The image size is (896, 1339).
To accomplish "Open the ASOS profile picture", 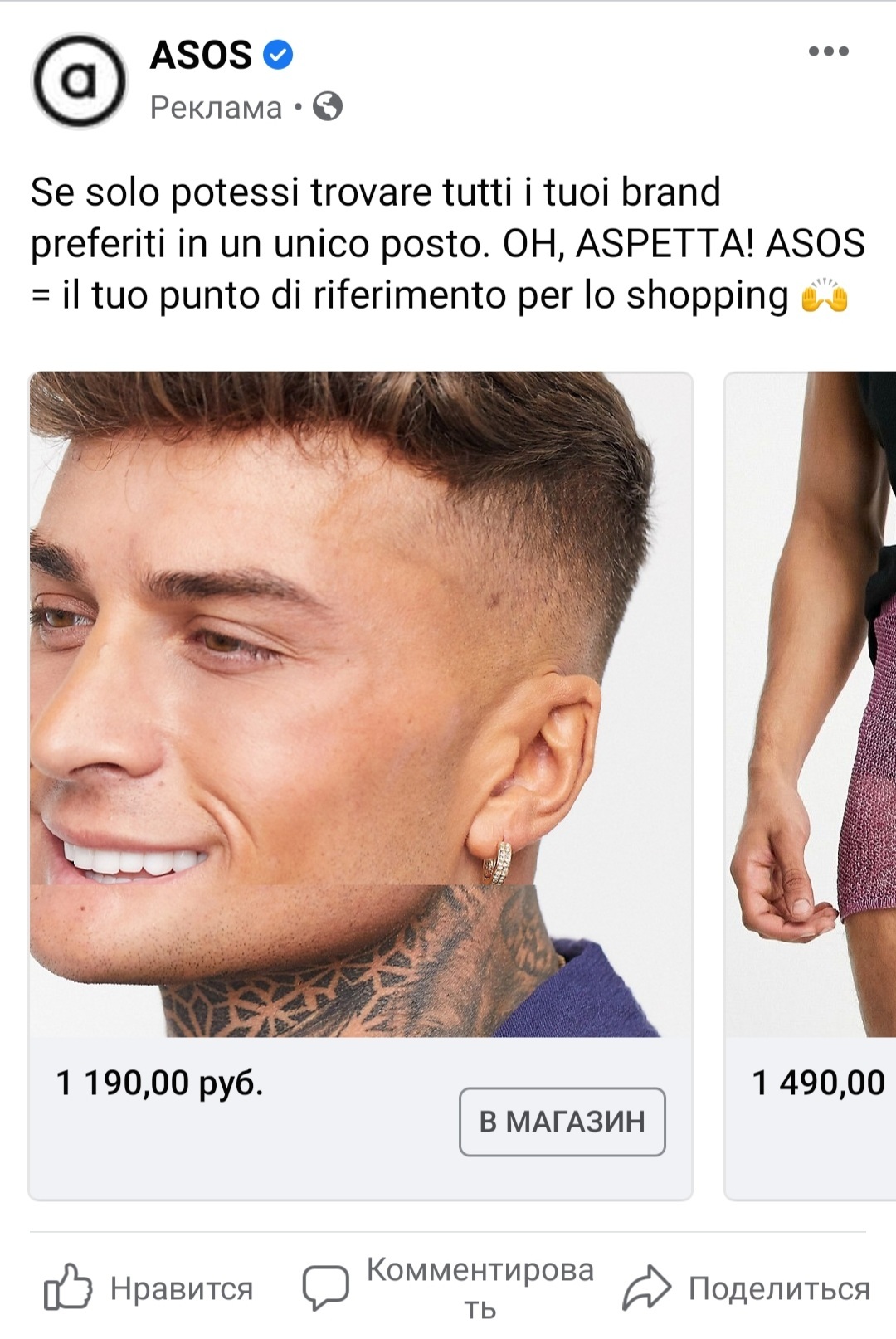I will coord(79,80).
